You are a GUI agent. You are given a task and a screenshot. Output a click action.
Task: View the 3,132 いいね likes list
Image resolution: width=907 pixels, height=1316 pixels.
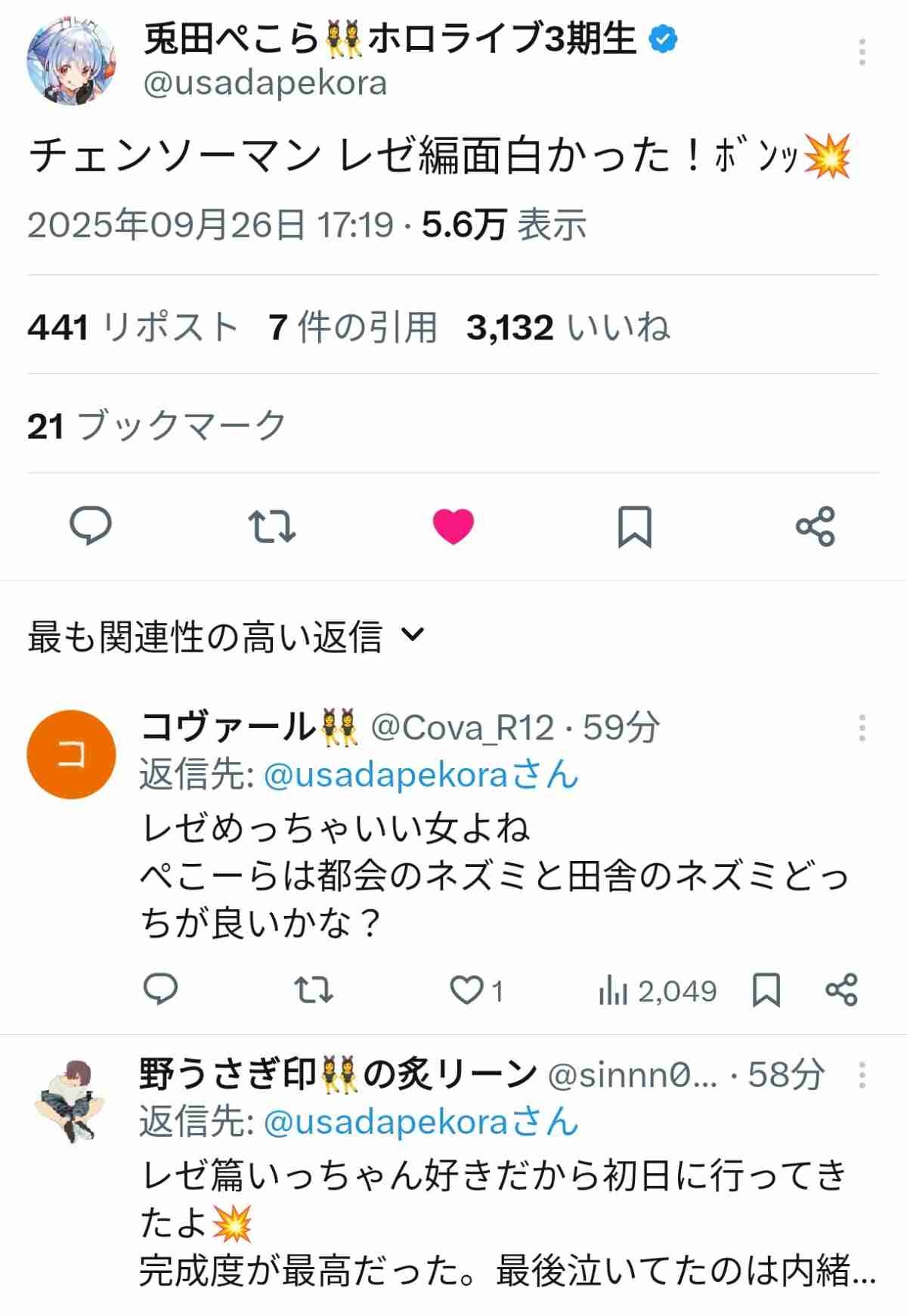pos(568,328)
